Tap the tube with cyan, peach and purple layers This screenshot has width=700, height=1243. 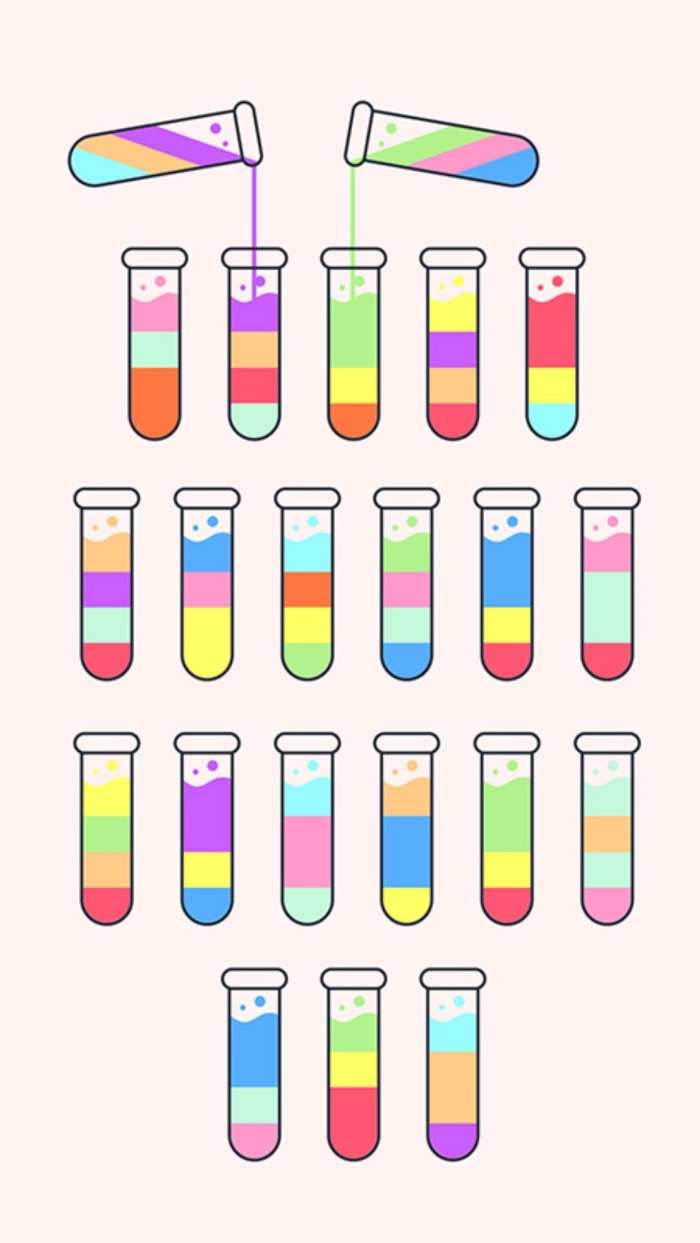click(x=452, y=1070)
